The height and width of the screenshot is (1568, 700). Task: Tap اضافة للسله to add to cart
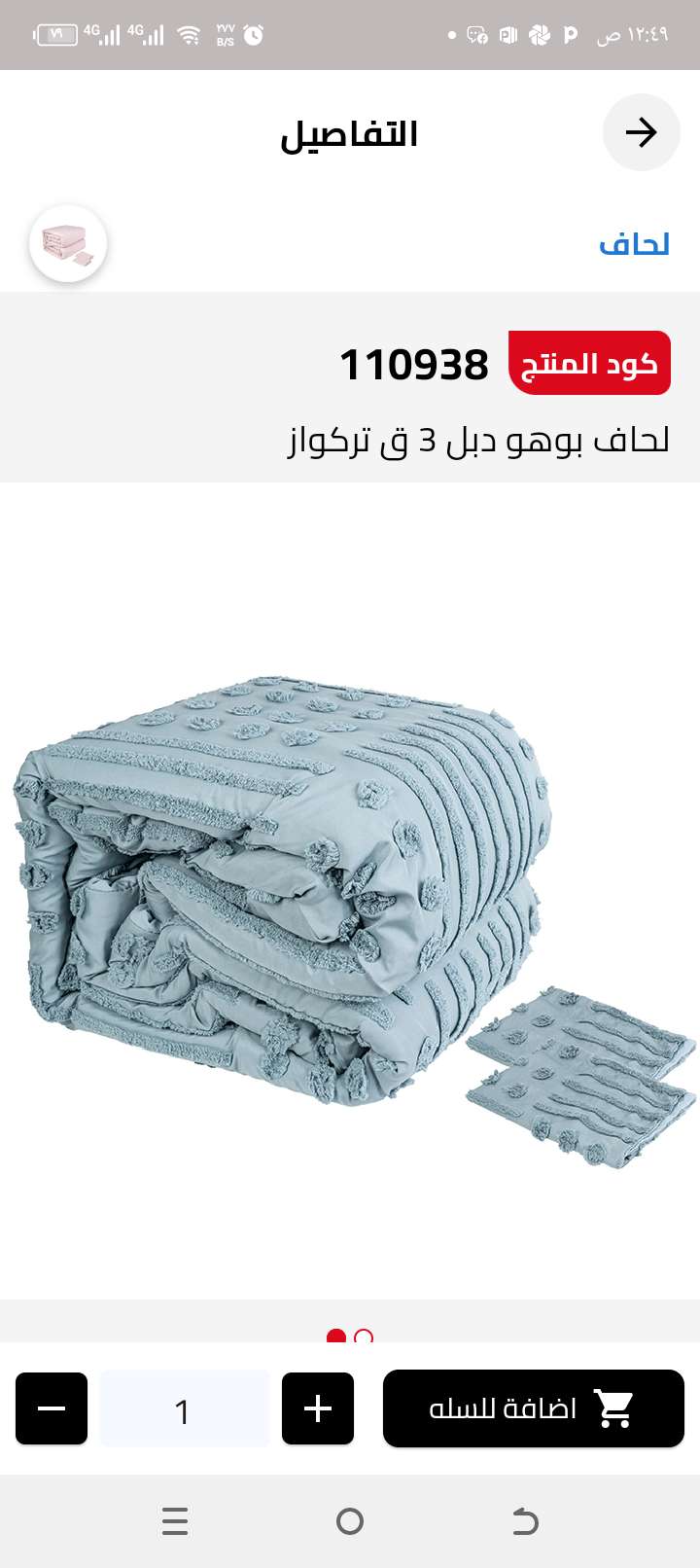[533, 1408]
